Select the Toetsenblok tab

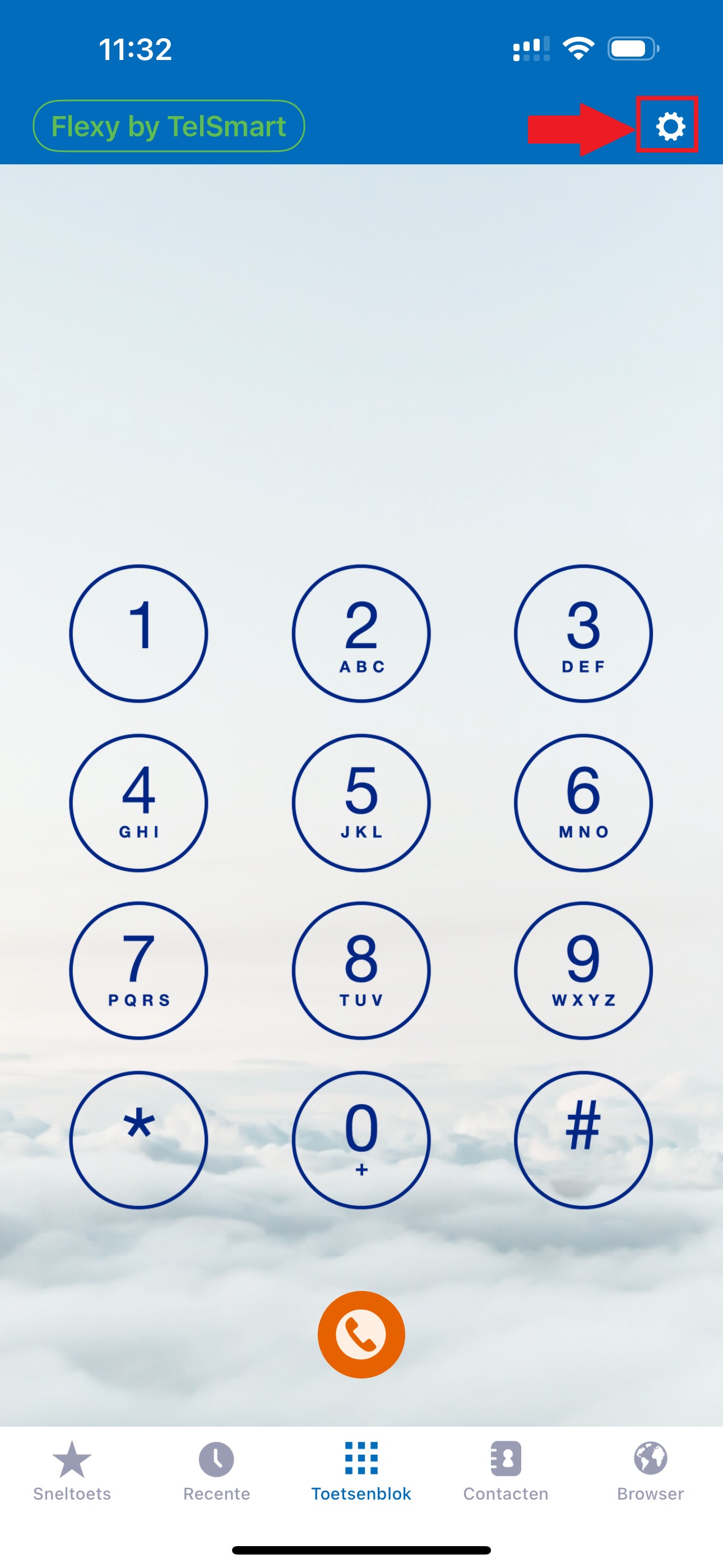(361, 1470)
